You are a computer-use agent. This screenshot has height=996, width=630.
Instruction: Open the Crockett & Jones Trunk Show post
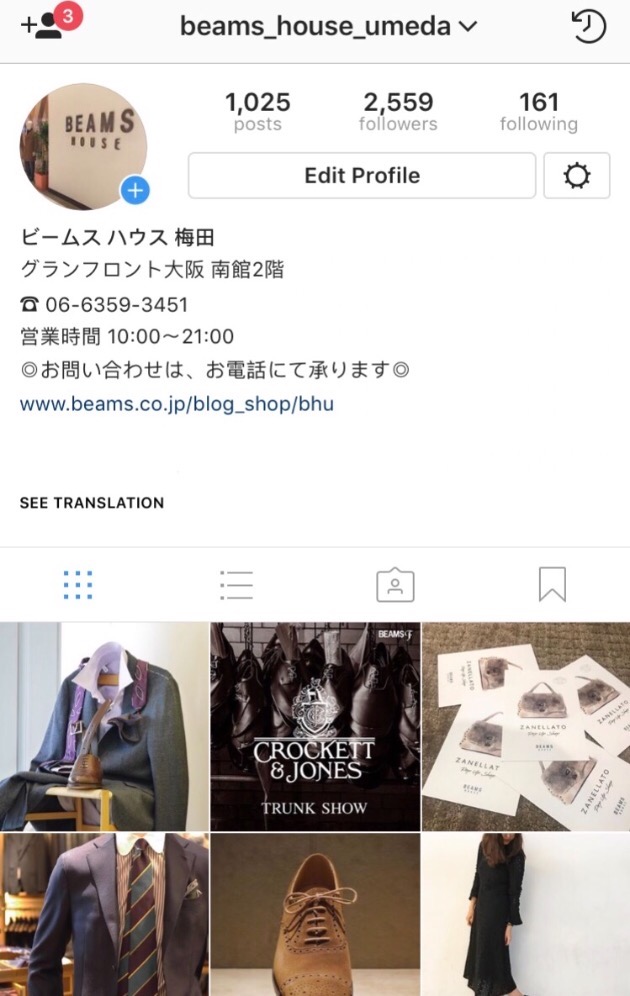coord(315,727)
